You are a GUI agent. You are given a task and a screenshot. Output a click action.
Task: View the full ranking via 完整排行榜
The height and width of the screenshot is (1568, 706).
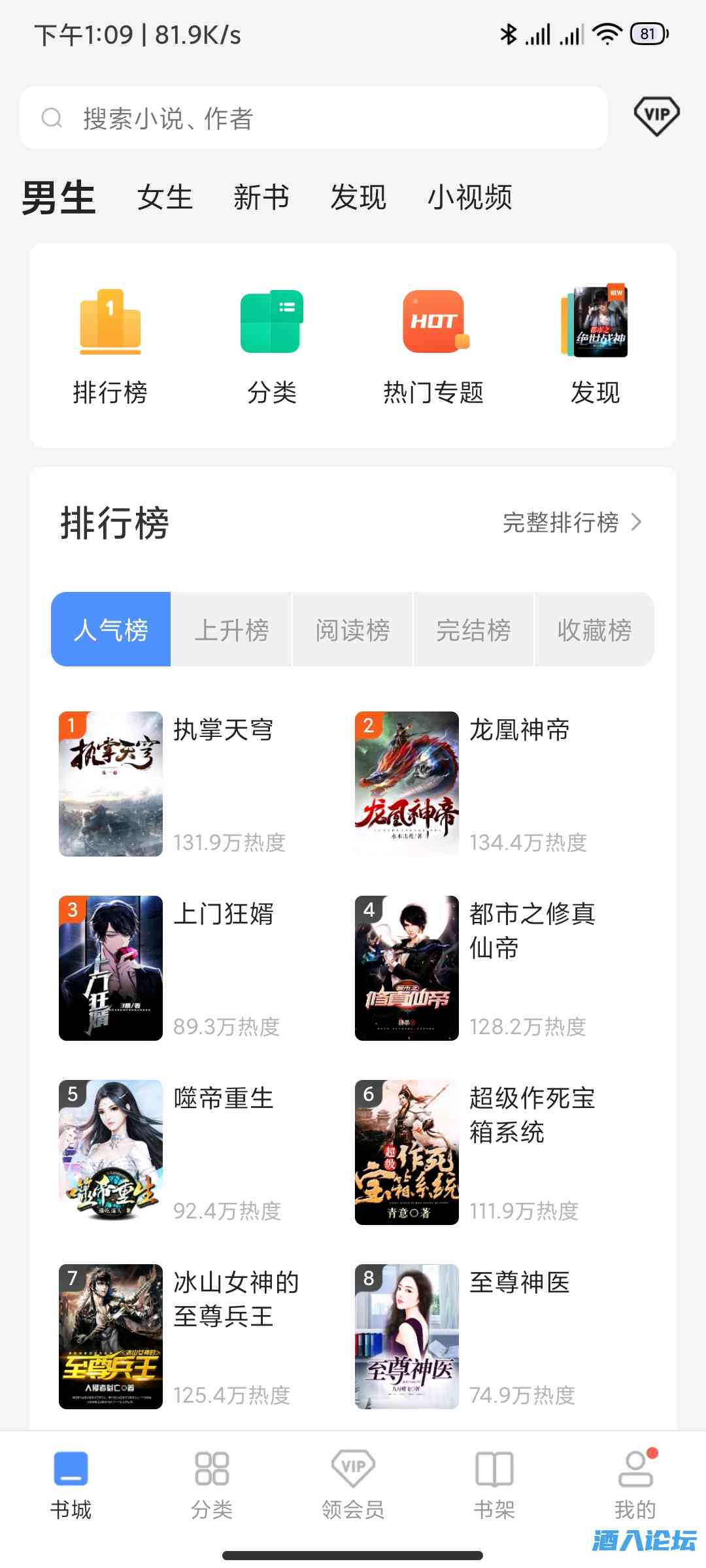(572, 523)
